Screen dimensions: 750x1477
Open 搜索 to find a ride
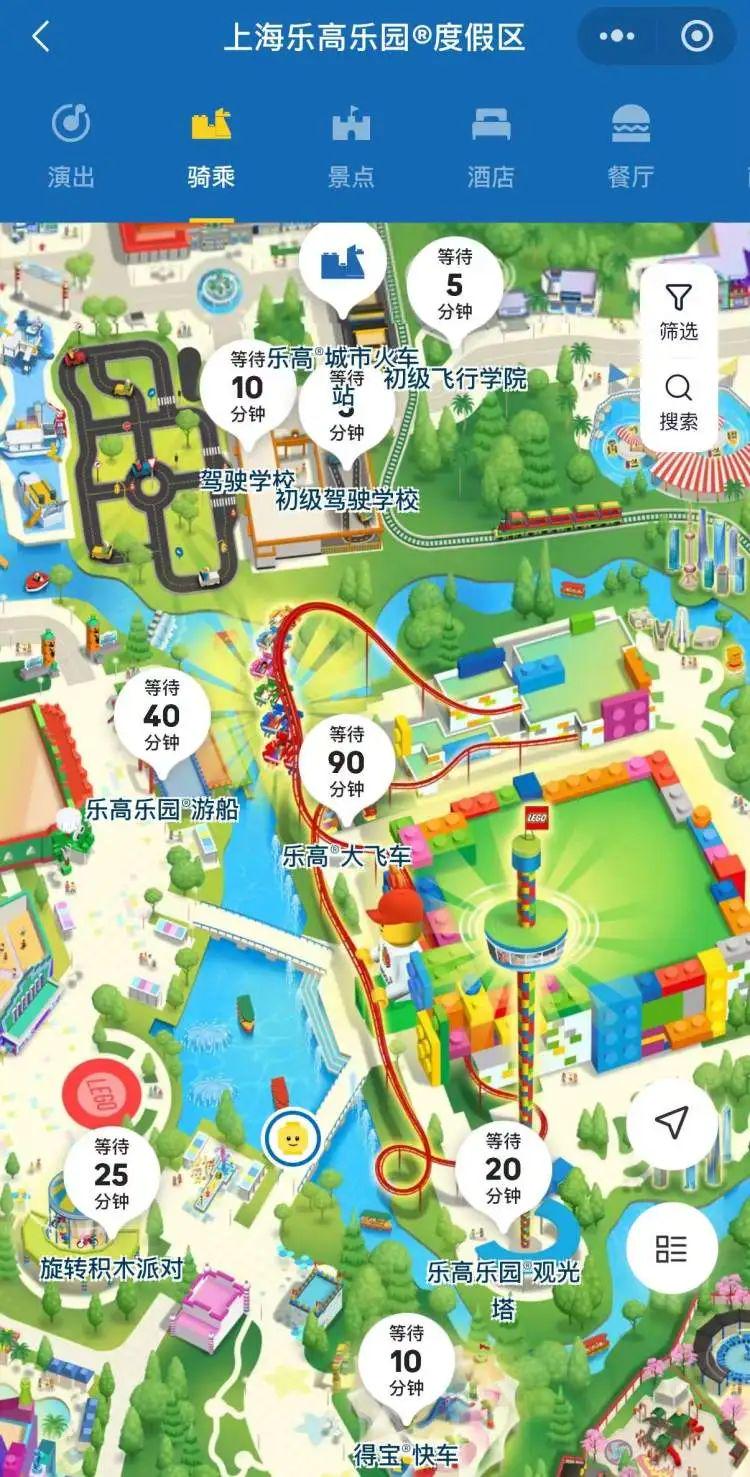click(x=678, y=403)
